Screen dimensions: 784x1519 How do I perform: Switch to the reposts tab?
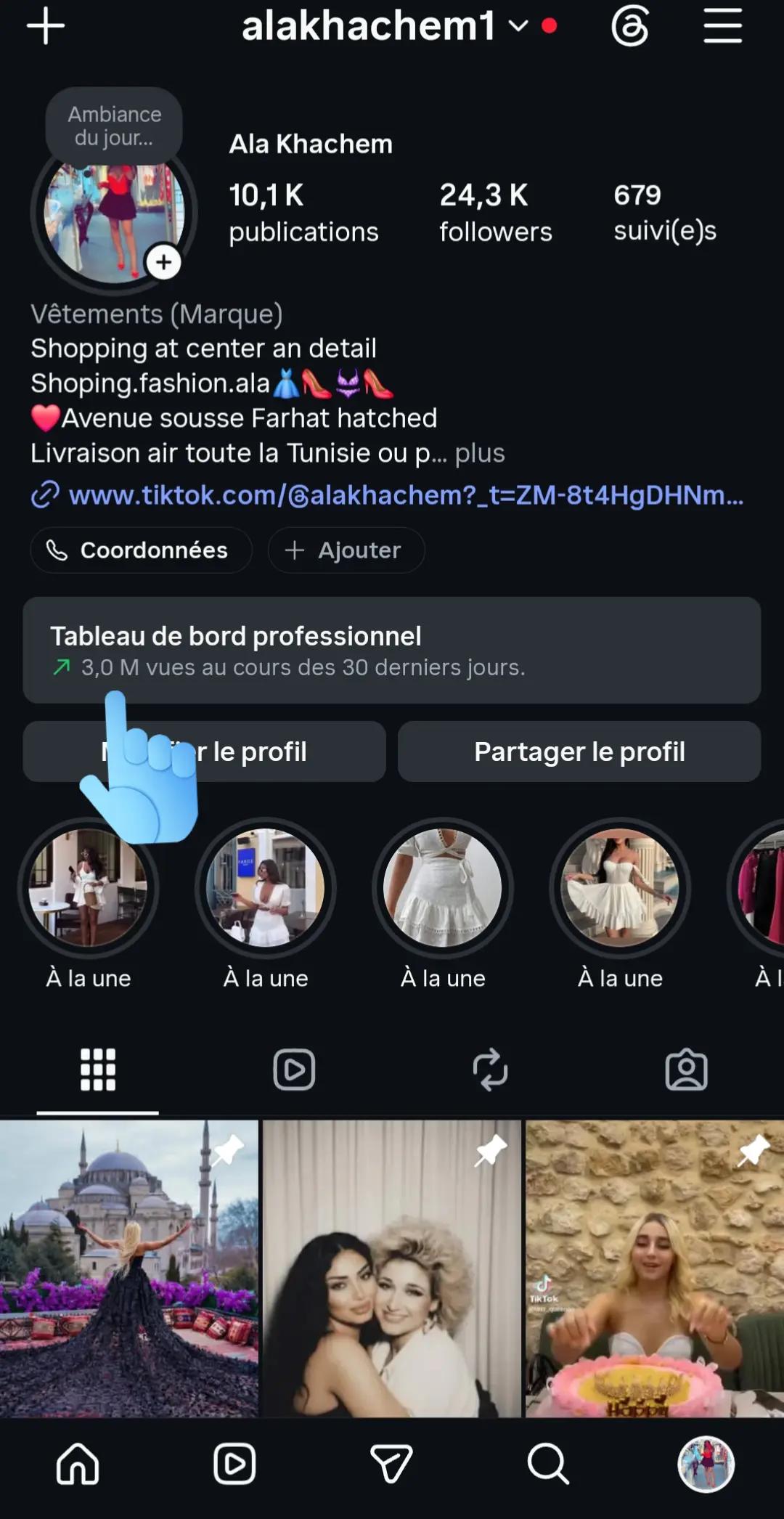490,1070
